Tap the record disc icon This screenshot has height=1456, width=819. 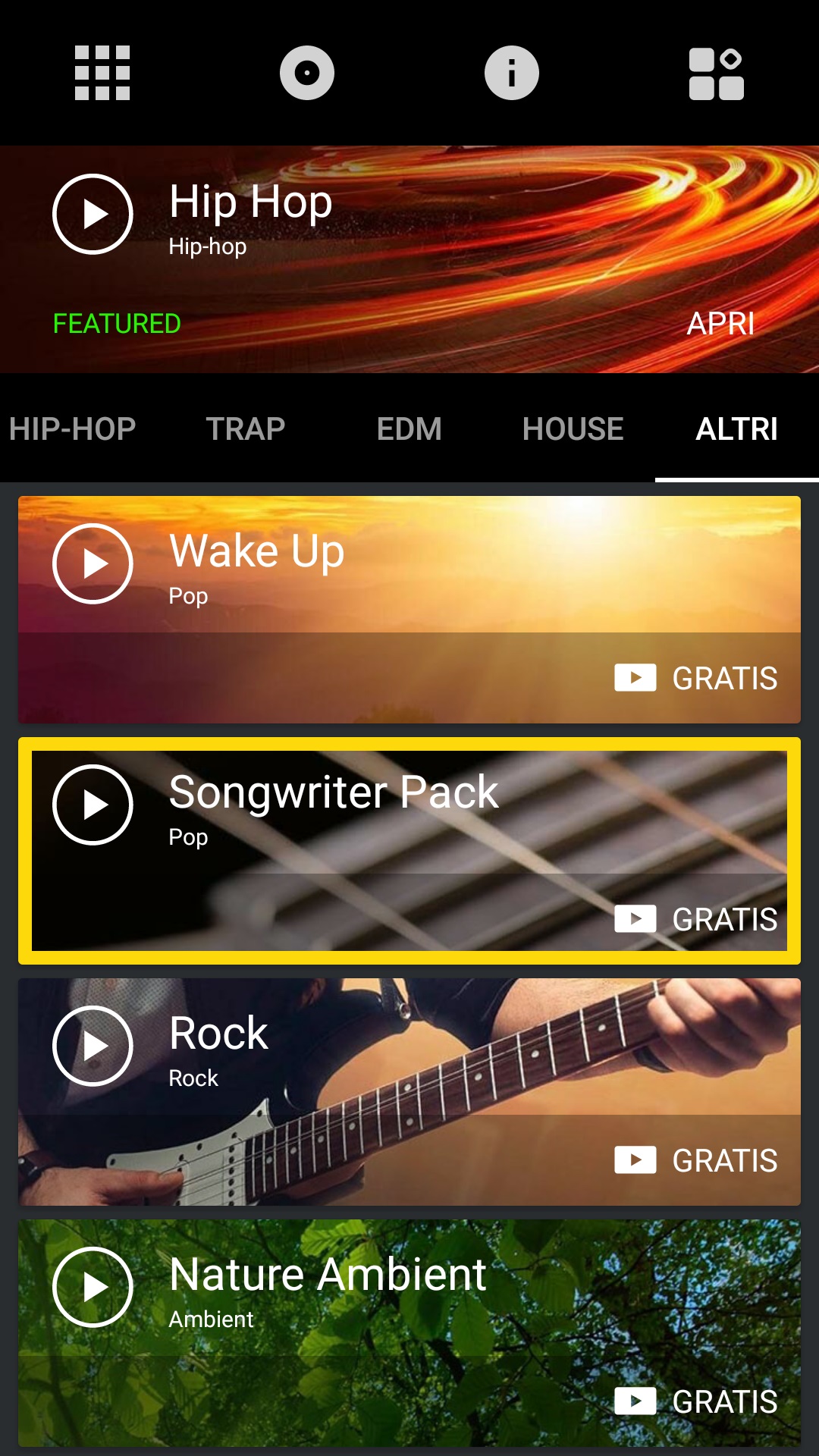307,73
